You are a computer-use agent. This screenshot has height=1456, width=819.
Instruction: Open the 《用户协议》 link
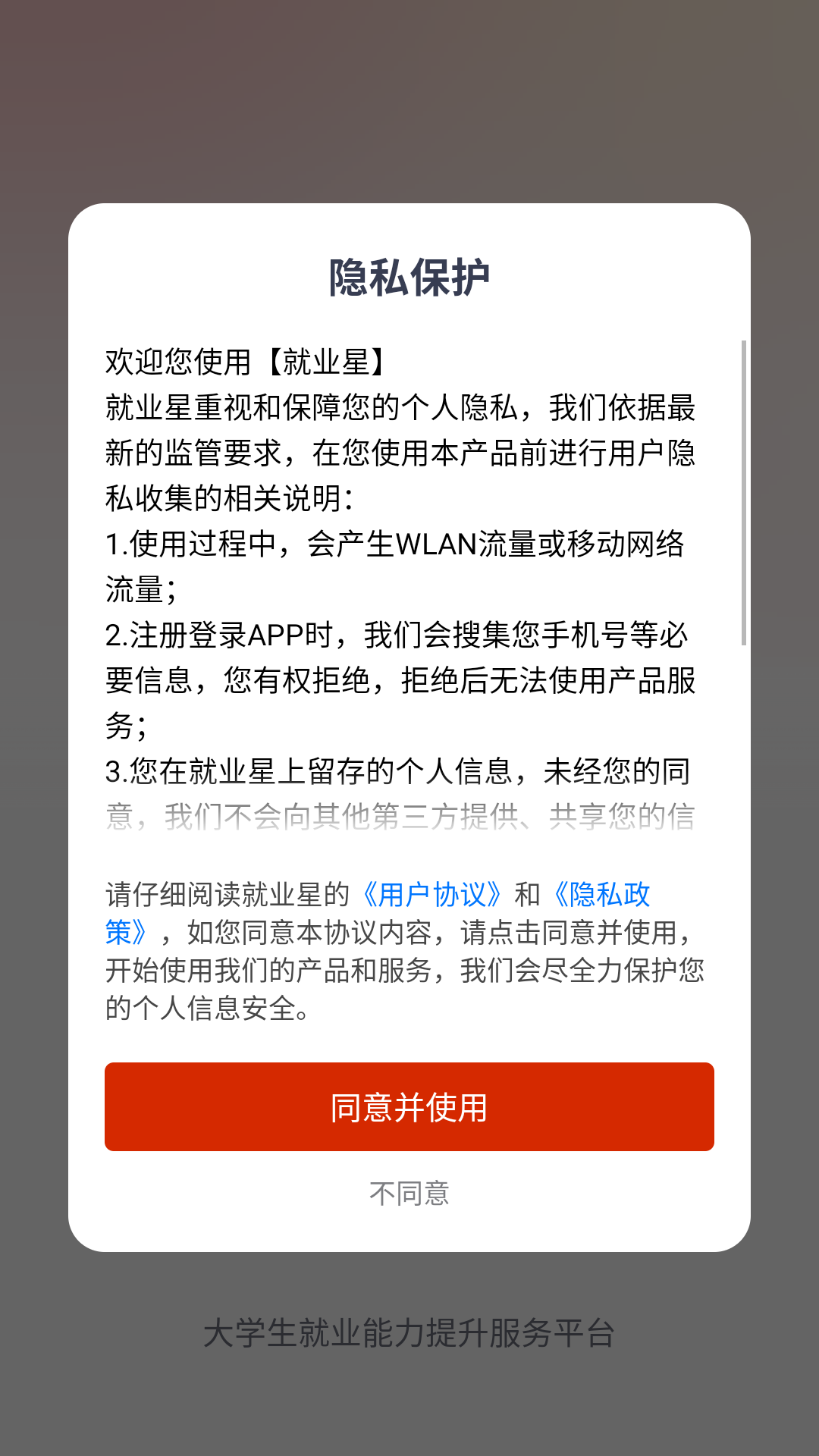(432, 895)
